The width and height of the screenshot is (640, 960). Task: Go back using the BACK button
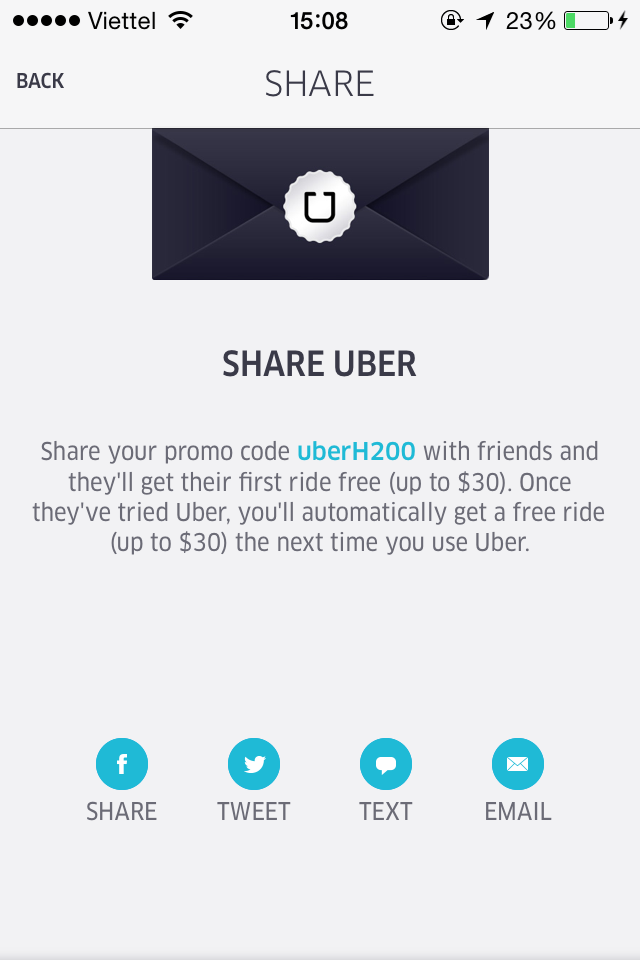point(40,82)
